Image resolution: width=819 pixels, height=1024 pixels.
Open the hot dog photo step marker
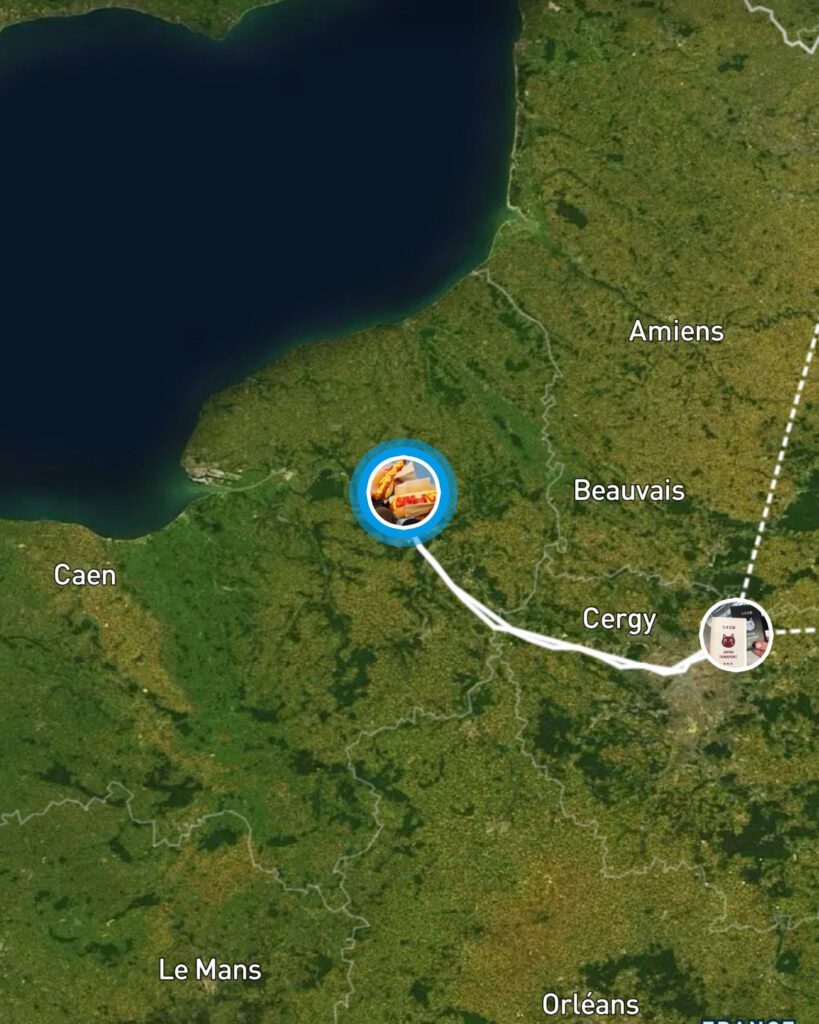[x=403, y=491]
